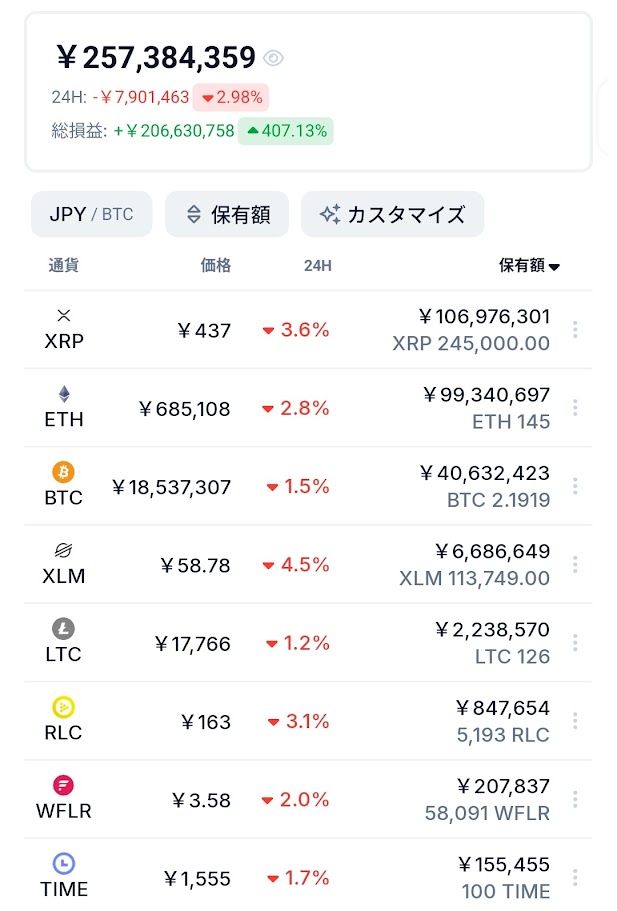View TIME token details
The image size is (617, 911).
point(300,877)
